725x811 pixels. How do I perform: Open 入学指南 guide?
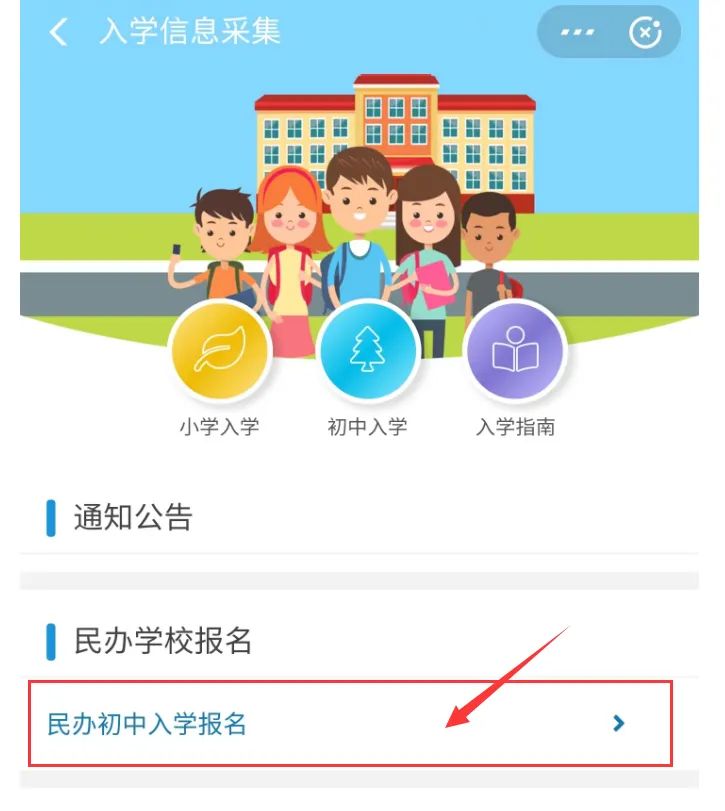[515, 352]
